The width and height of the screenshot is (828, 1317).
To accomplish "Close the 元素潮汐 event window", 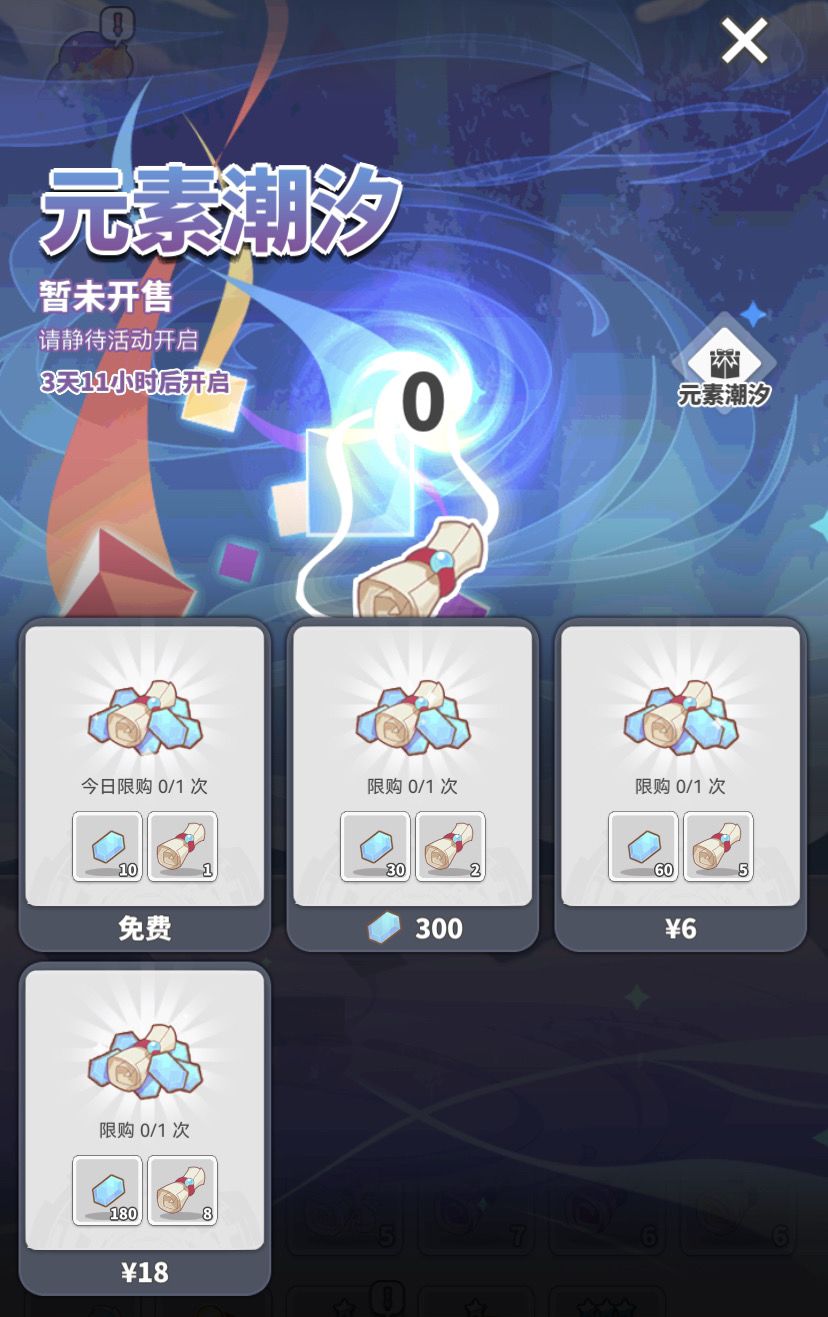I will tap(744, 42).
